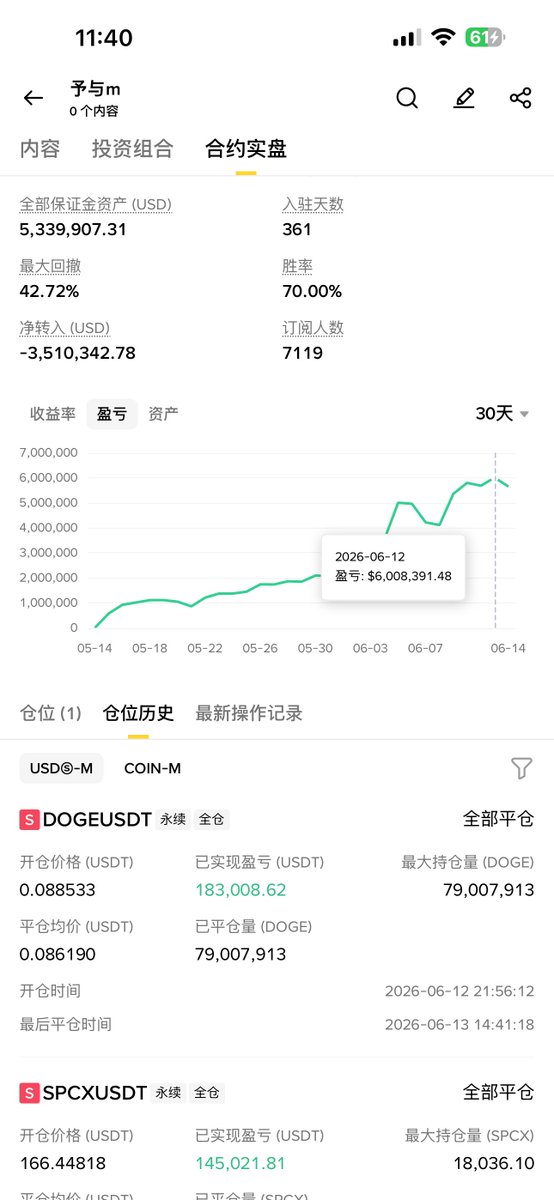Switch to the 内容 tab

(x=40, y=149)
